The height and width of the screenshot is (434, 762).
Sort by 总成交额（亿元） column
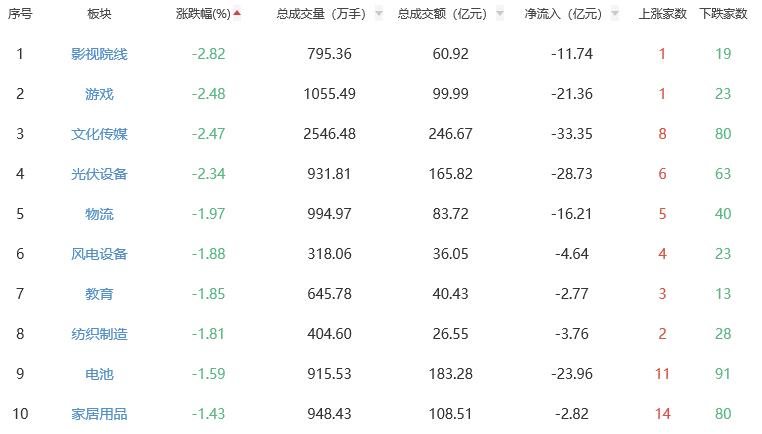pyautogui.click(x=445, y=15)
